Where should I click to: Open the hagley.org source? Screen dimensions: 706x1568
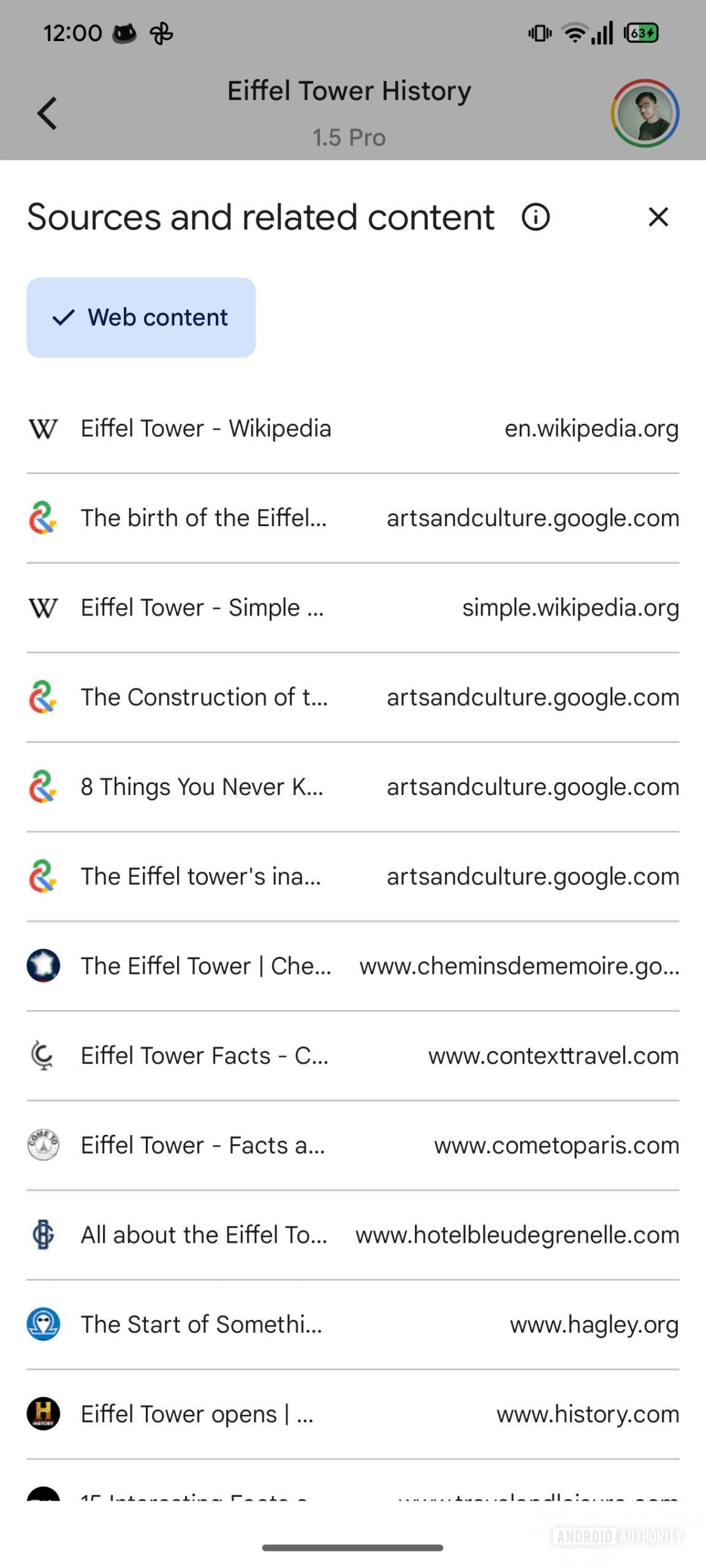coord(352,1324)
